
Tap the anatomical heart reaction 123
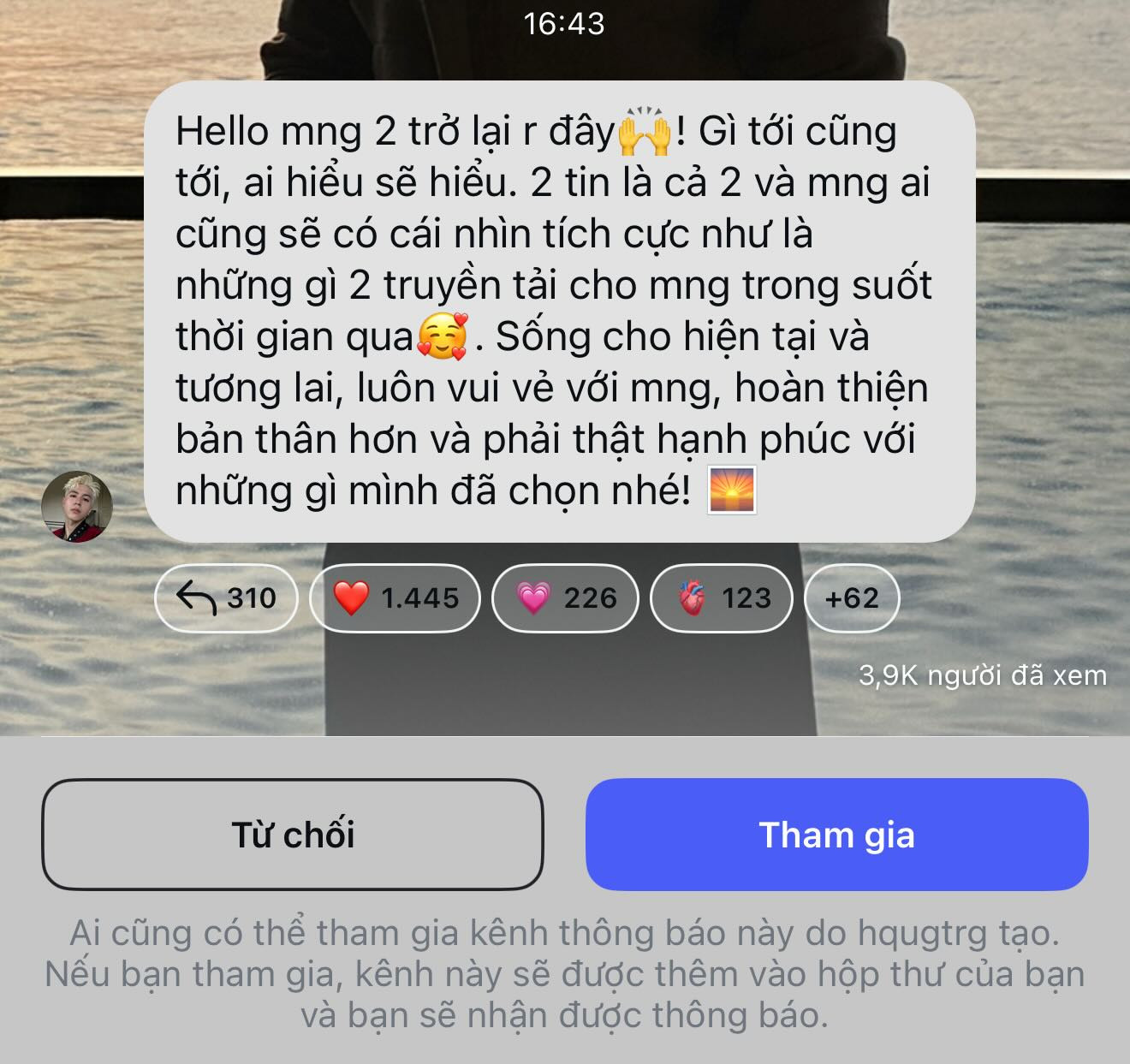pyautogui.click(x=722, y=597)
